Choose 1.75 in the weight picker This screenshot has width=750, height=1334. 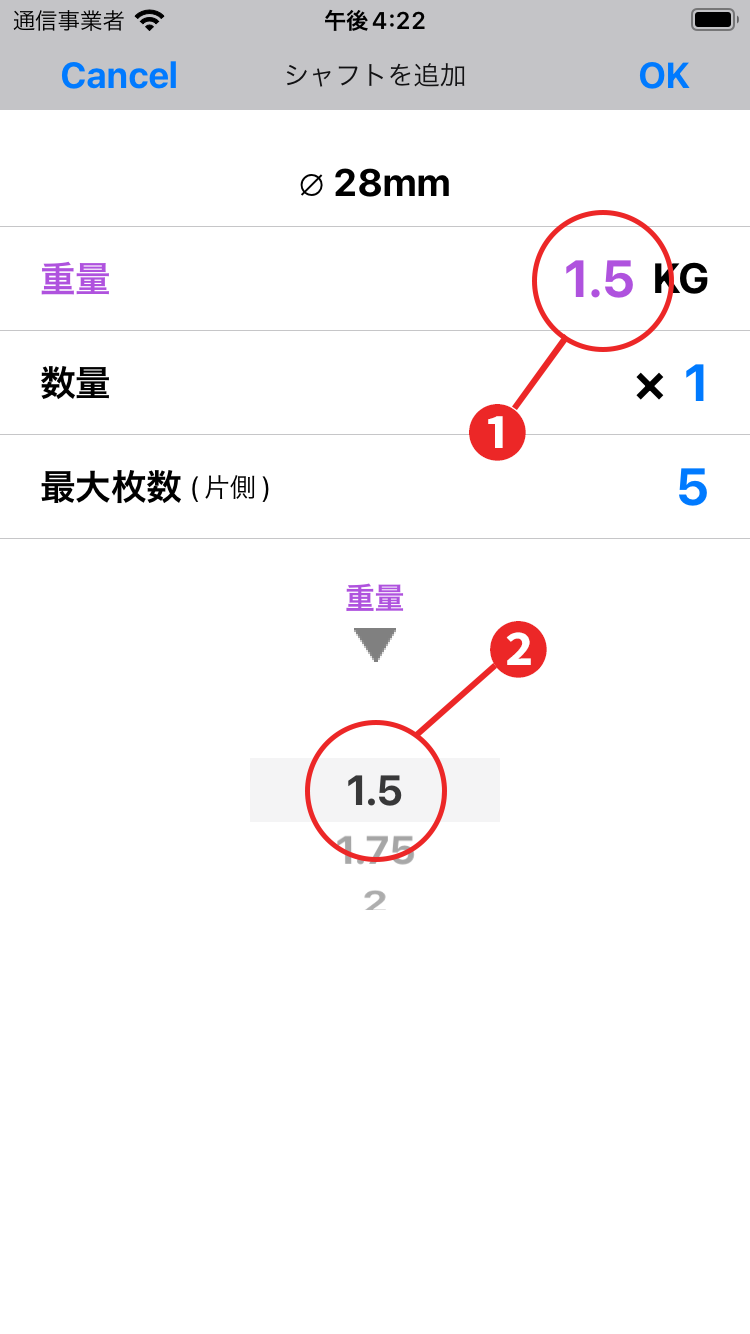375,851
